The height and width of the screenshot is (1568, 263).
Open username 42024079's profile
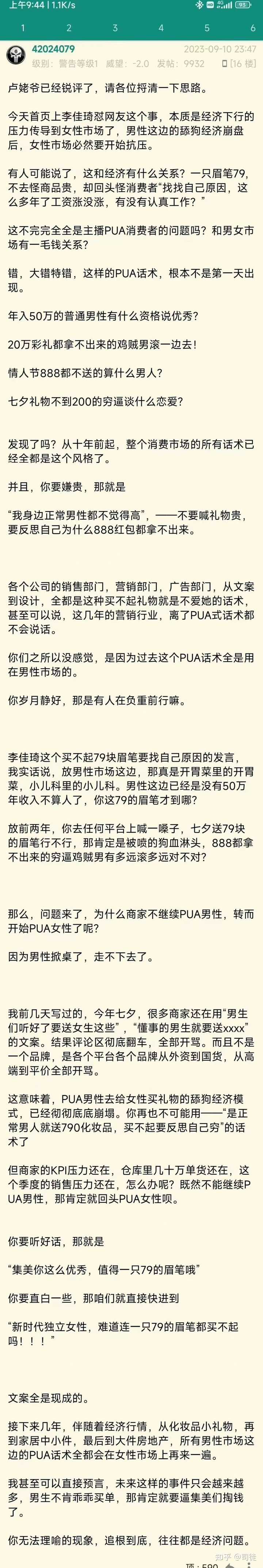53,49
